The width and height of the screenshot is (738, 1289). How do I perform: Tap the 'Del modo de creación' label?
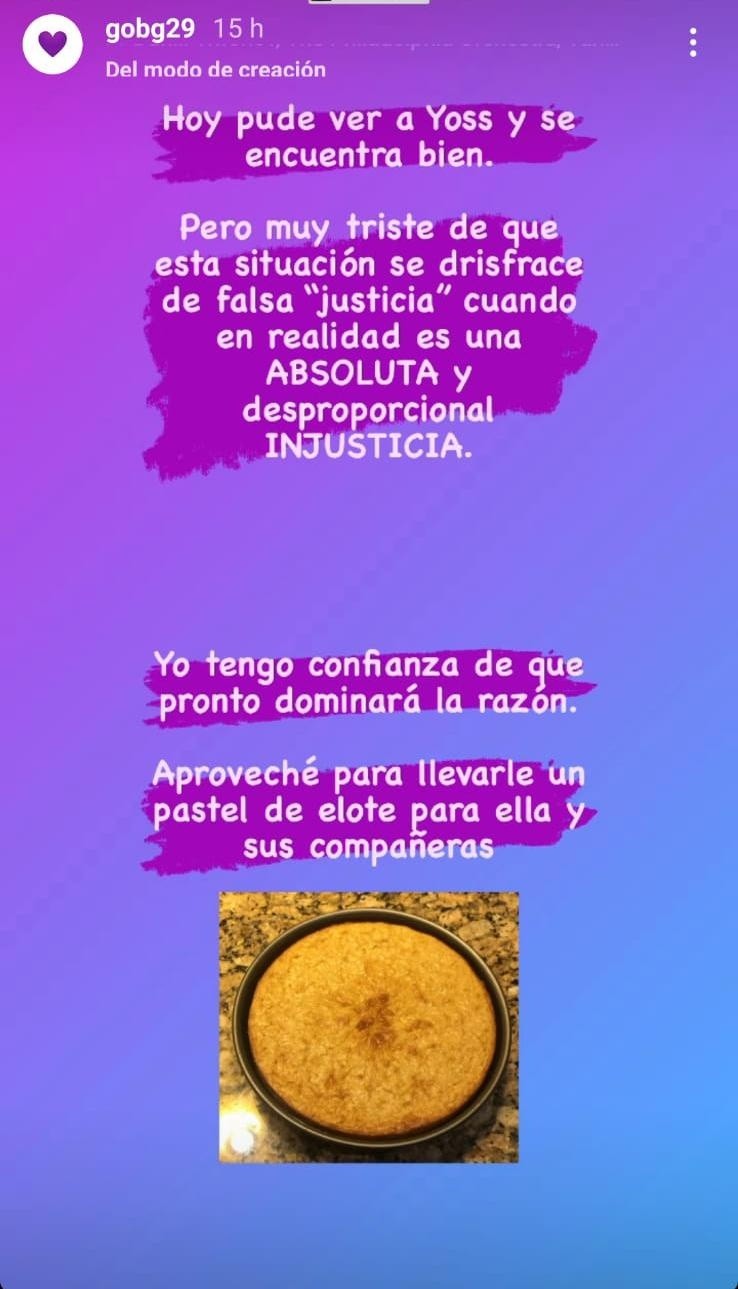(x=215, y=69)
